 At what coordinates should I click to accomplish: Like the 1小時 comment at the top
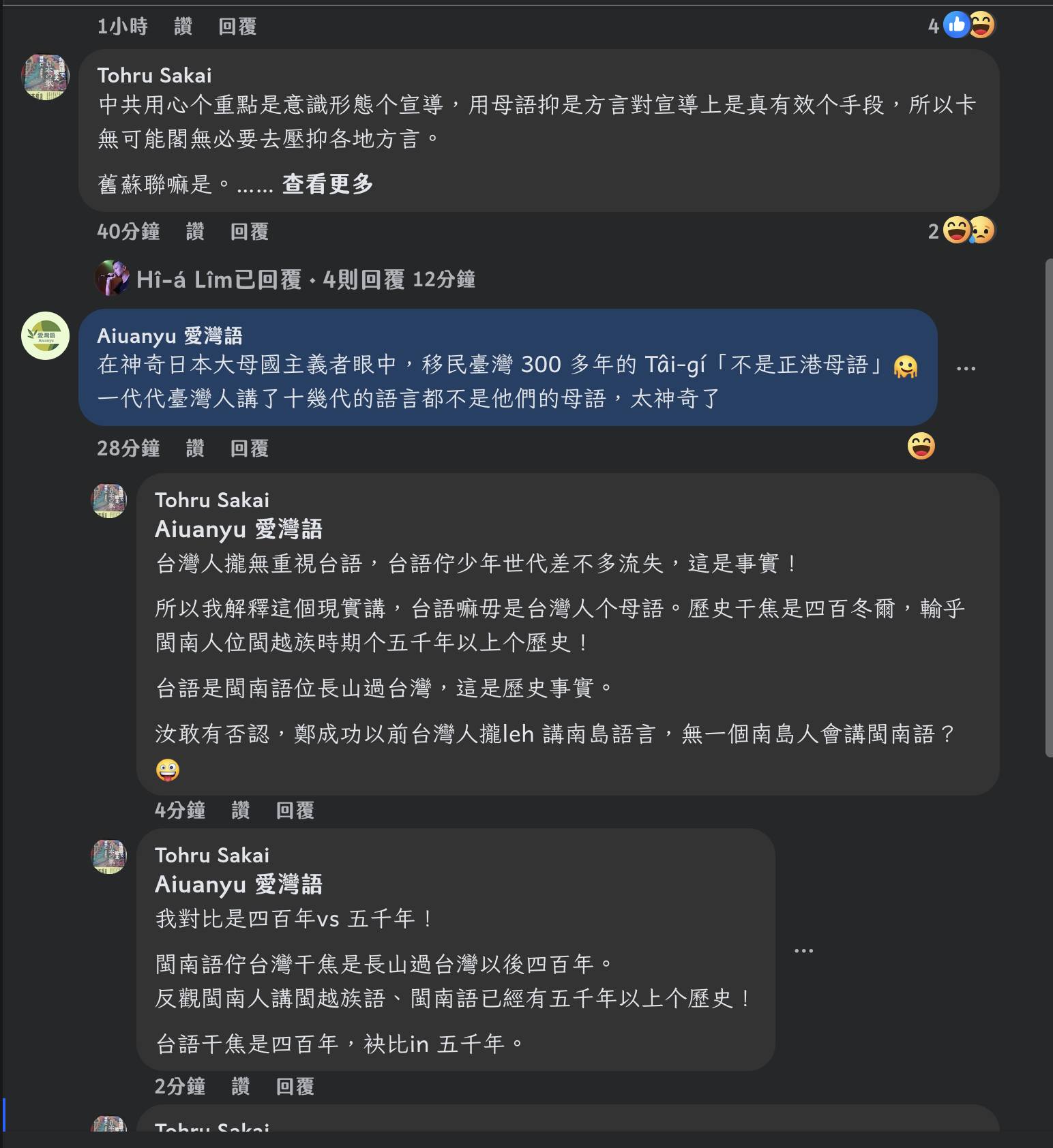coord(183,27)
